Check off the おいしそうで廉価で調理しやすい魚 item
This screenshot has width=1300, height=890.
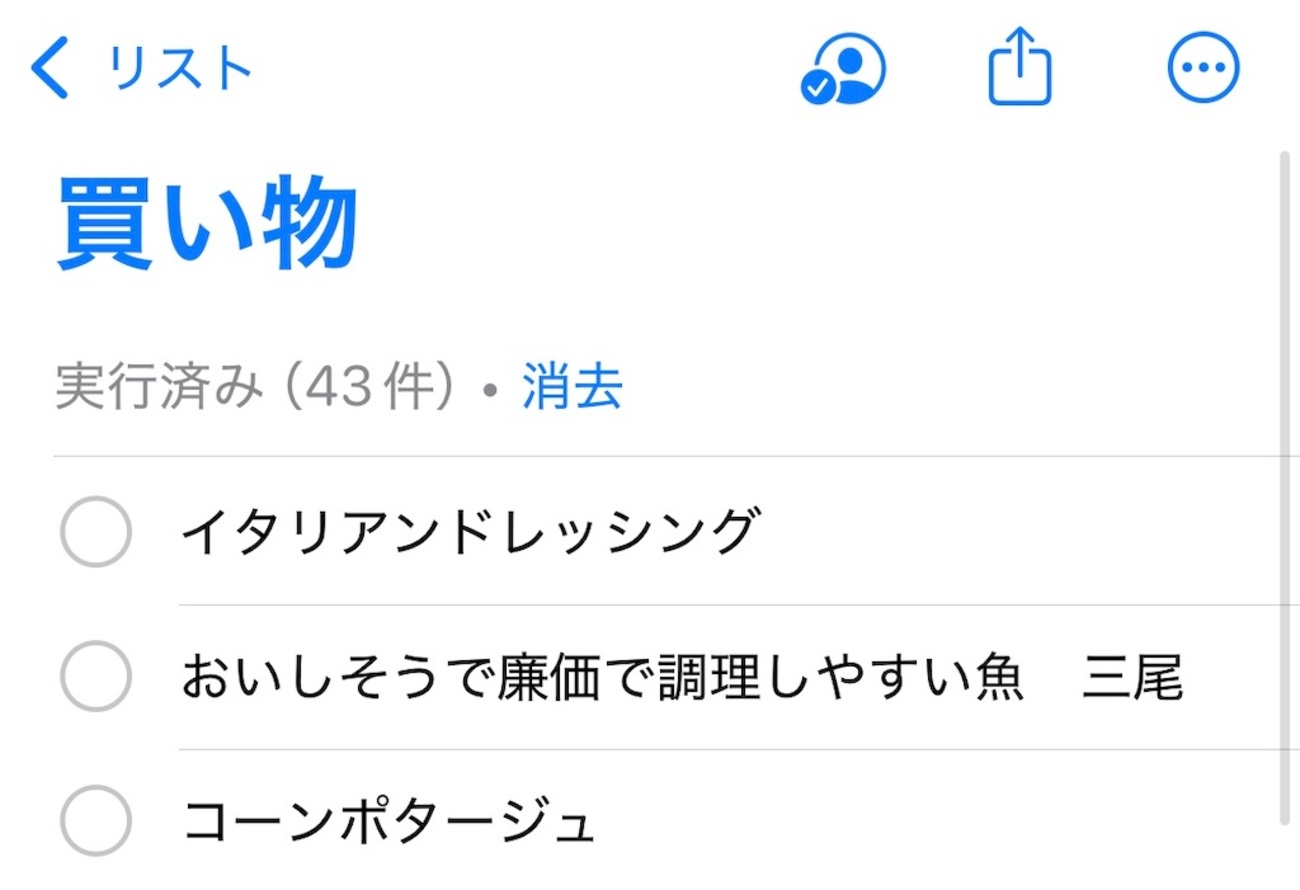tap(96, 677)
